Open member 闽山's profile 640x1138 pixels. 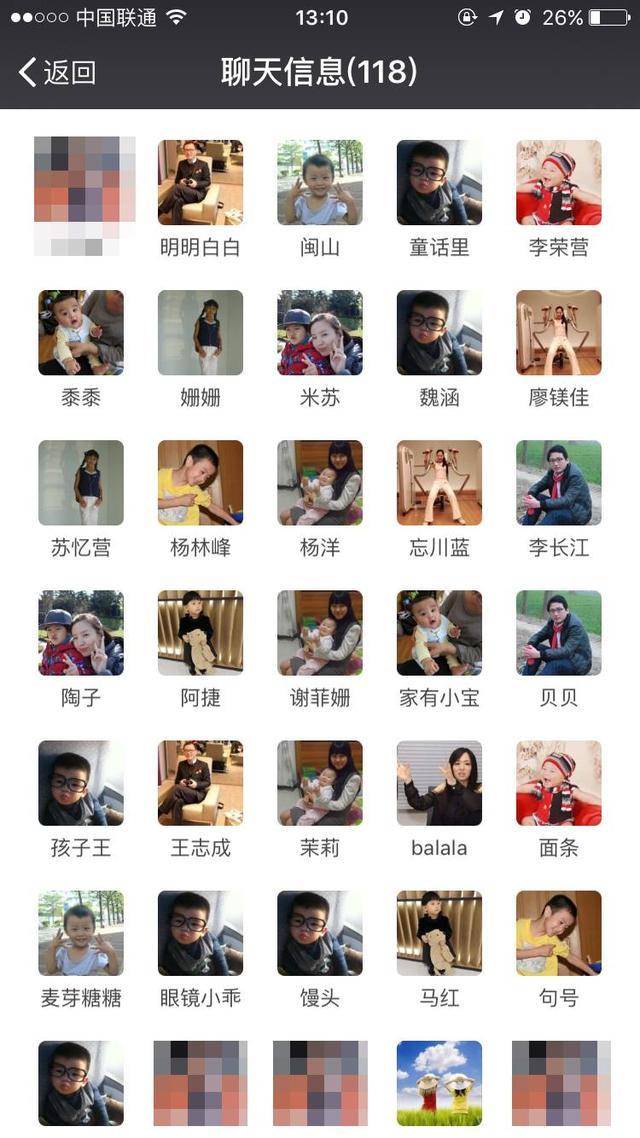[320, 182]
